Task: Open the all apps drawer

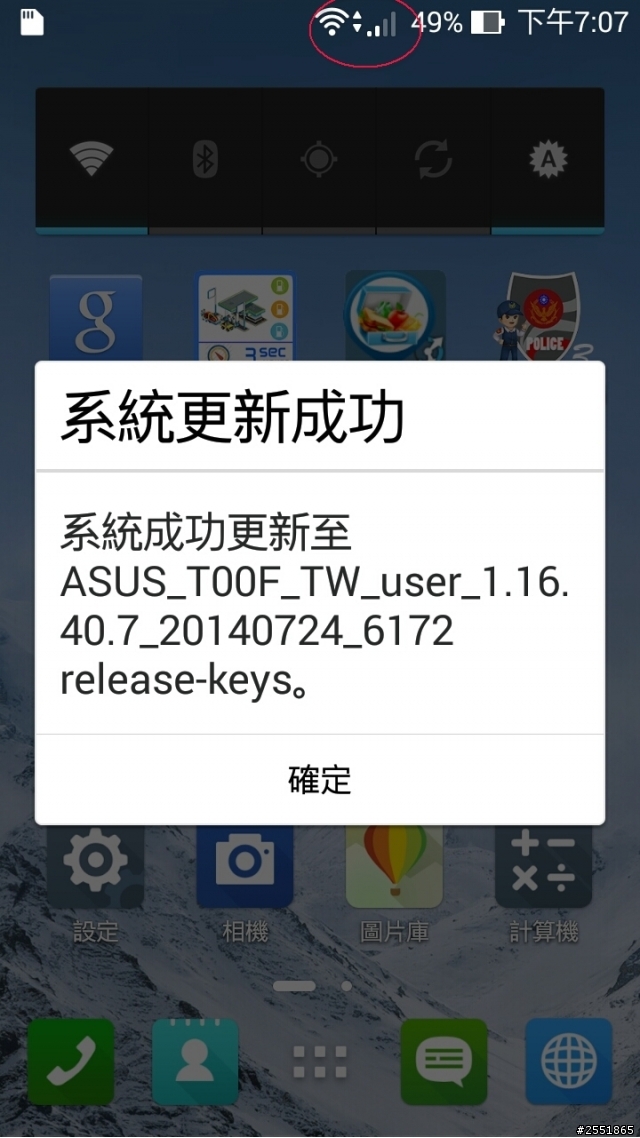Action: (x=319, y=1062)
